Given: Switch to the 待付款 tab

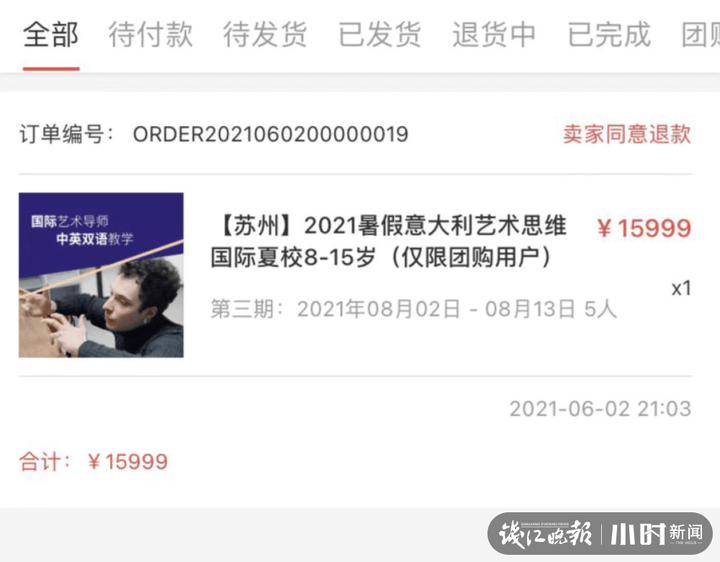Looking at the screenshot, I should (x=150, y=35).
